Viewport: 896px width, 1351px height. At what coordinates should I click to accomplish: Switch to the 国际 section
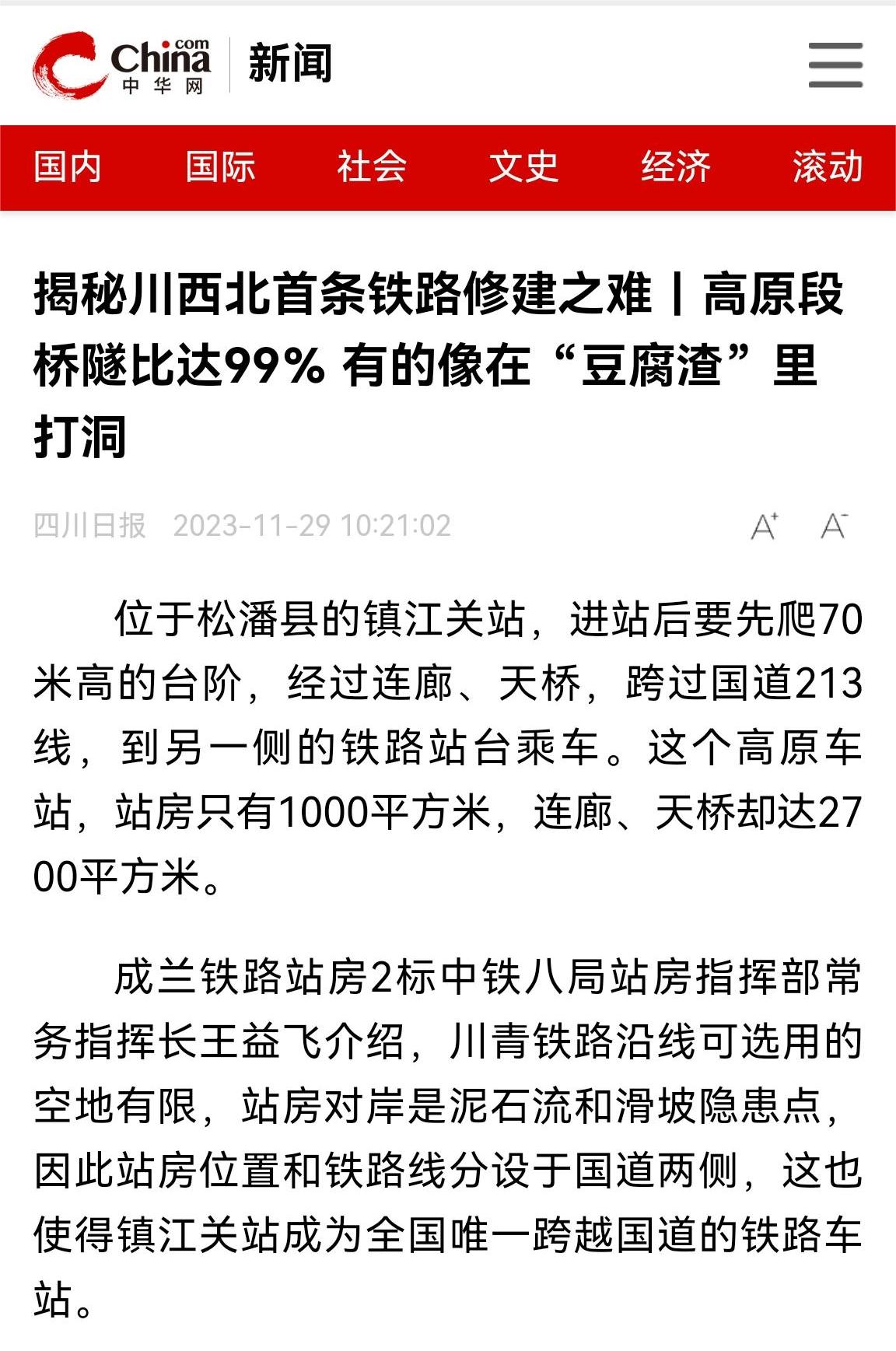click(220, 167)
